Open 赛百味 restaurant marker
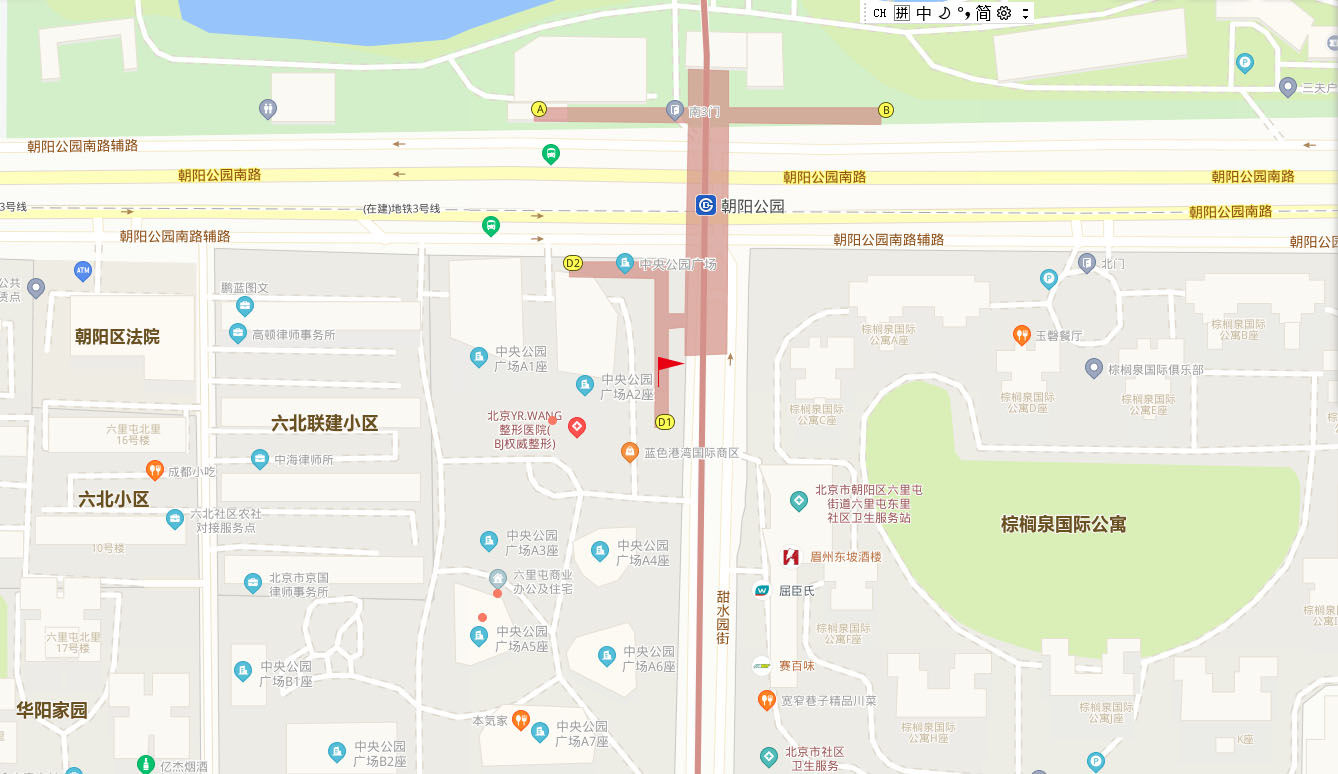This screenshot has height=774, width=1338. coord(762,665)
